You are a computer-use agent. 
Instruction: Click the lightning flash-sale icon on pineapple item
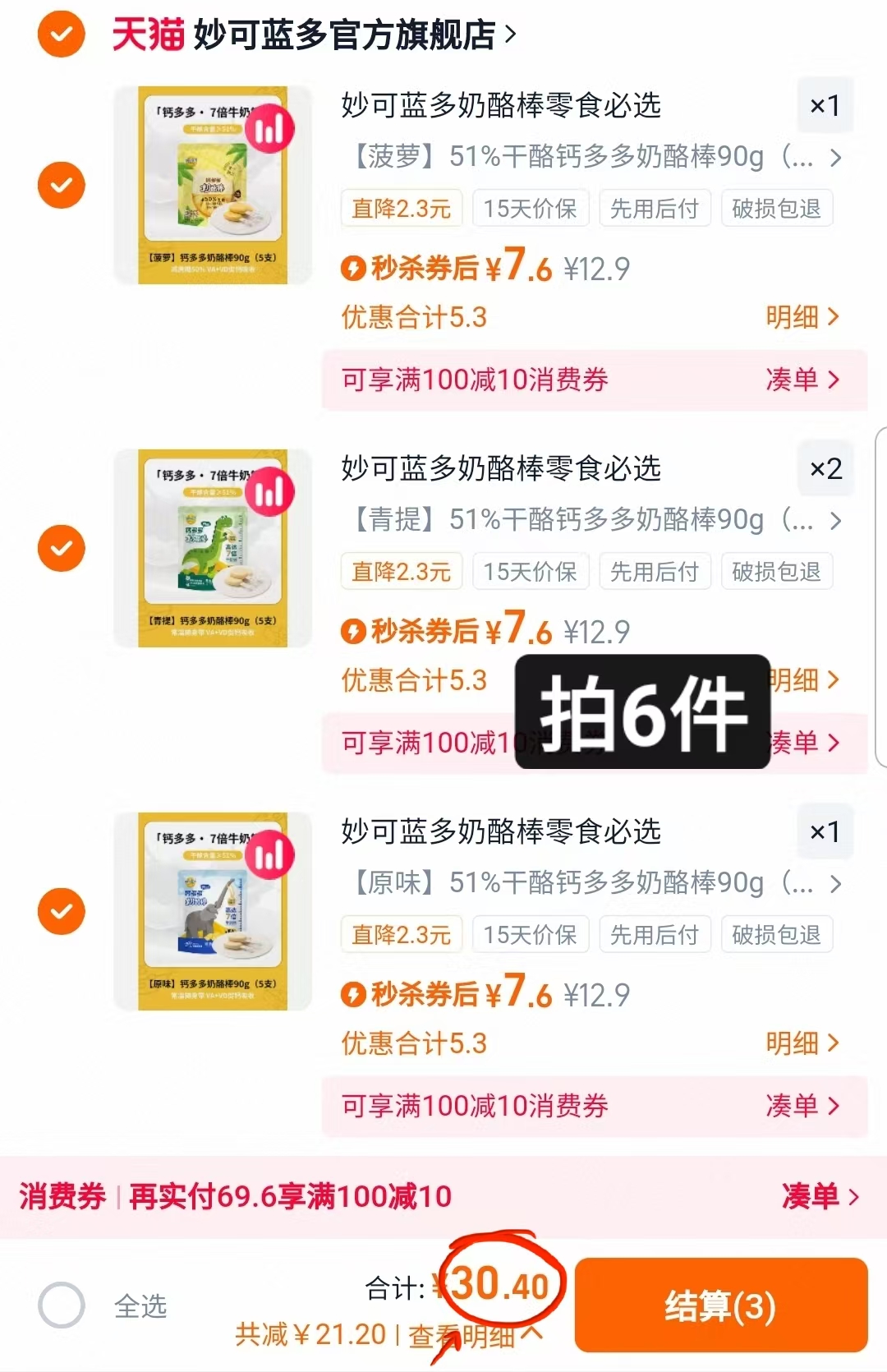pyautogui.click(x=353, y=267)
